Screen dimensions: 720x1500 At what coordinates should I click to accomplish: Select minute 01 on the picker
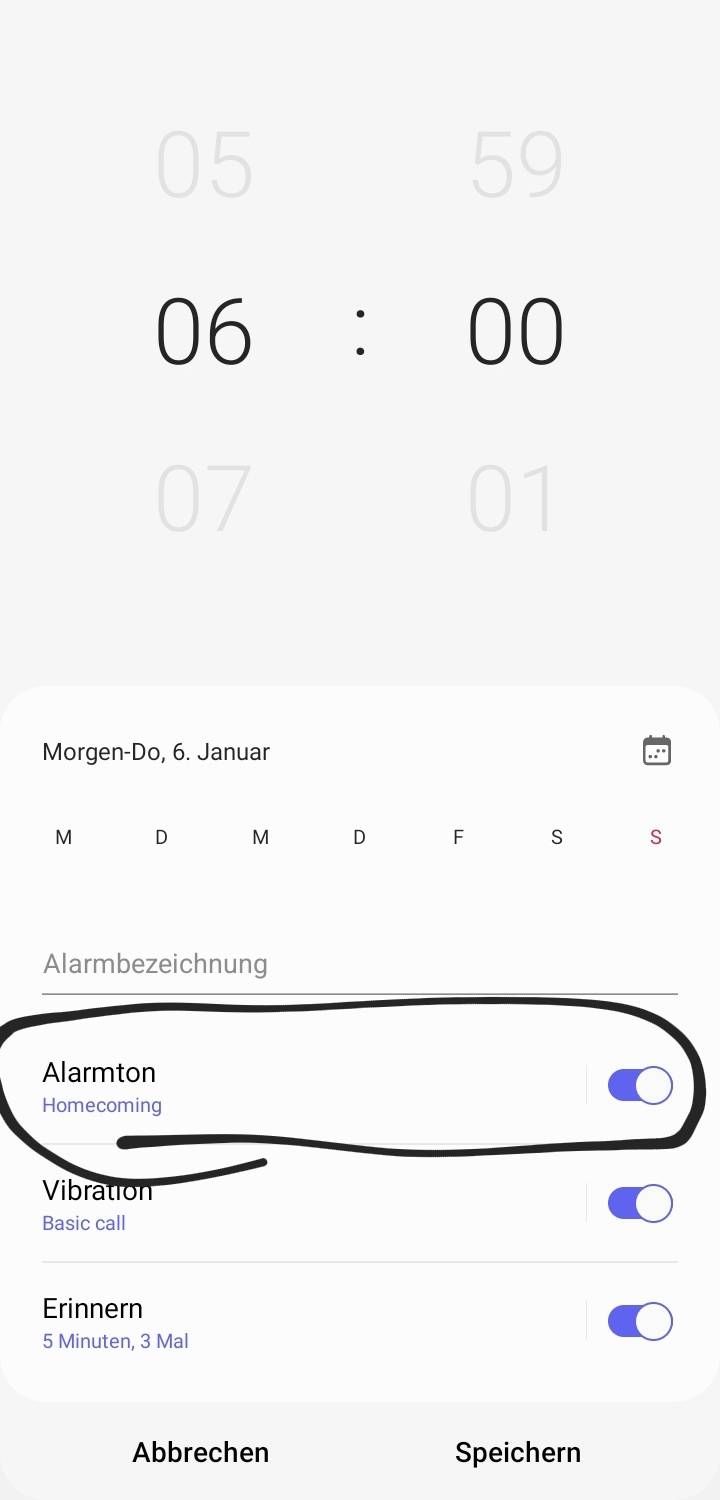[x=515, y=495]
